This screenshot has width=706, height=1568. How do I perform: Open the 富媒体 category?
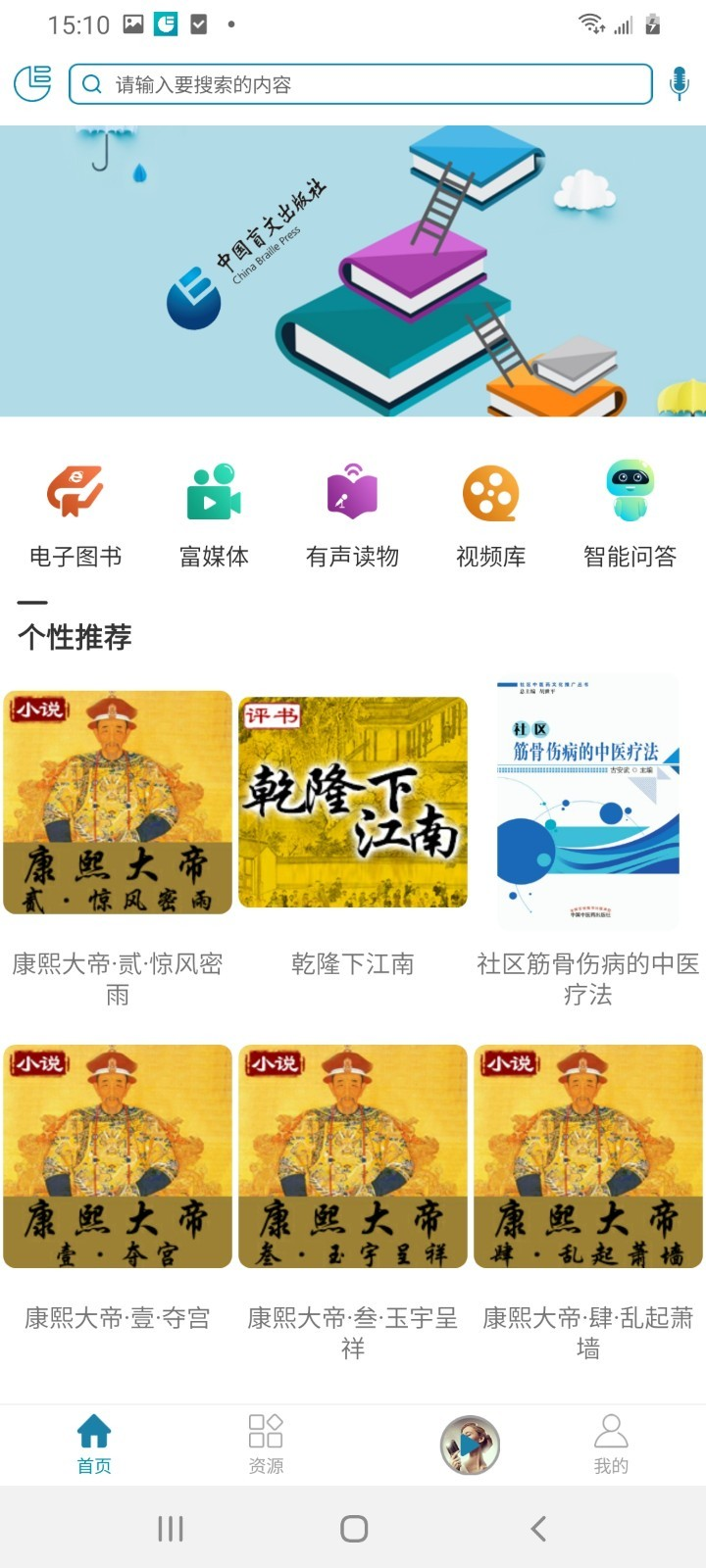click(214, 515)
